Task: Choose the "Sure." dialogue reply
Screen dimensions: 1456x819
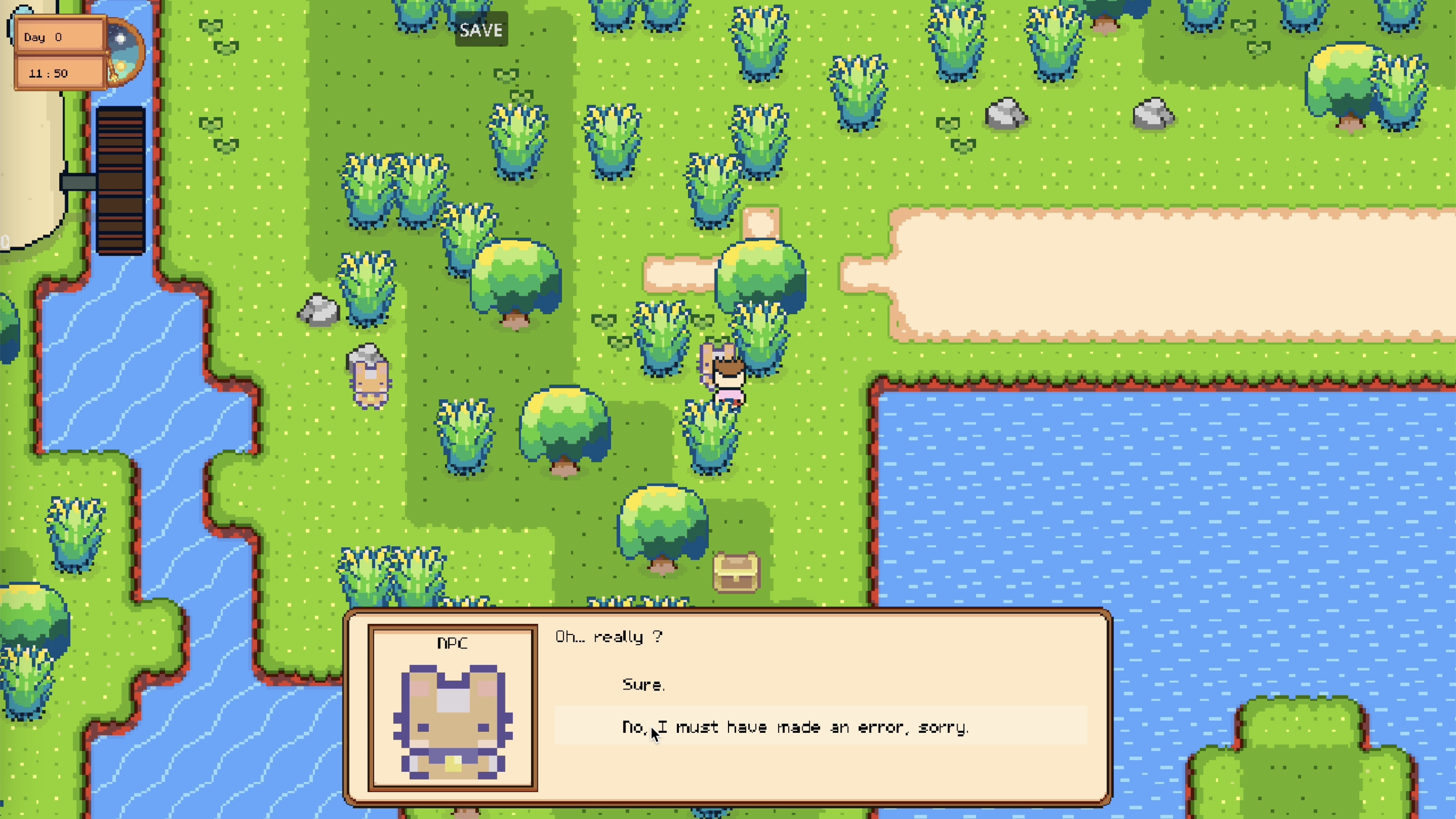Action: click(x=643, y=685)
